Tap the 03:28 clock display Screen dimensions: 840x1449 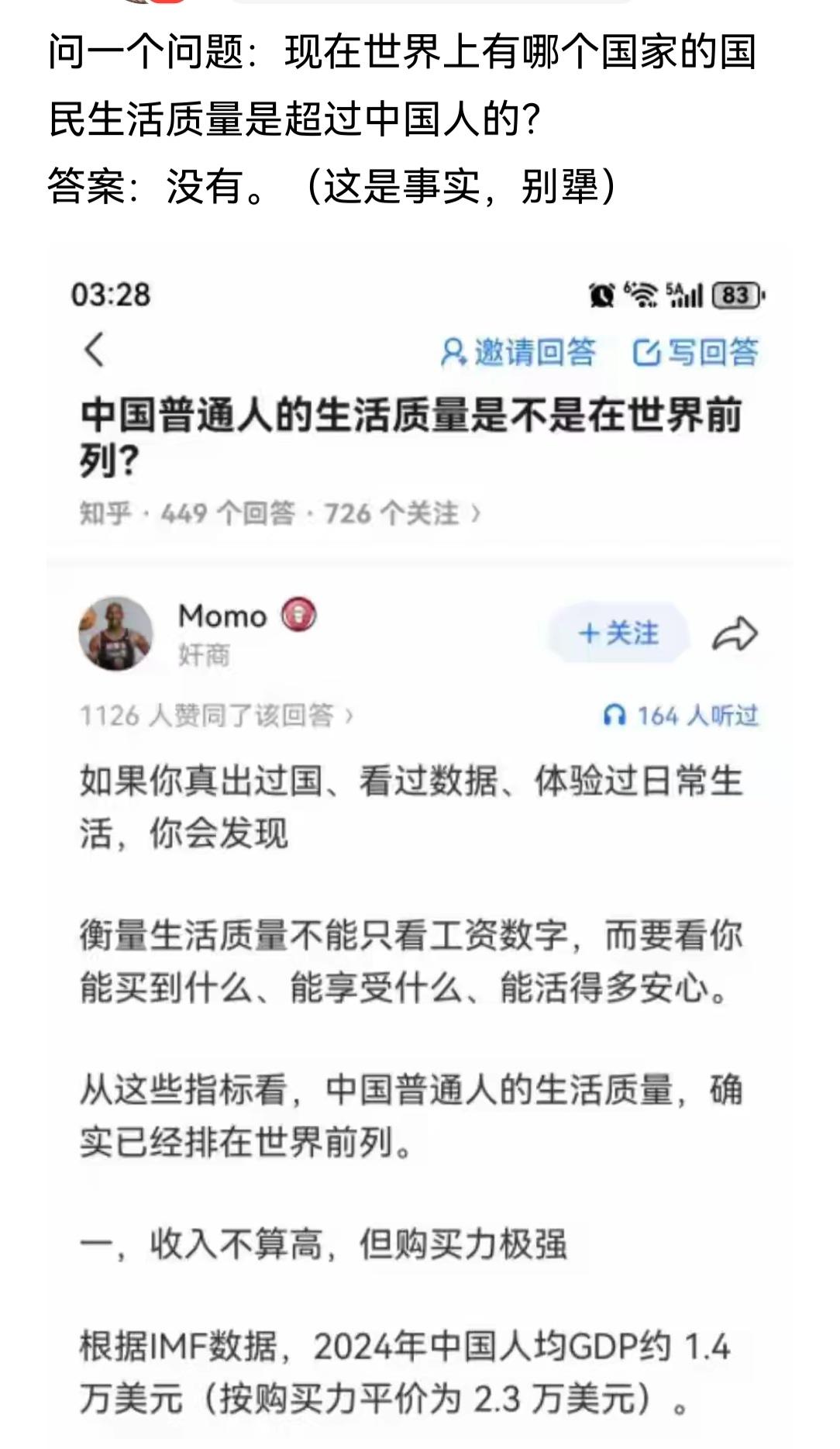pyautogui.click(x=110, y=292)
